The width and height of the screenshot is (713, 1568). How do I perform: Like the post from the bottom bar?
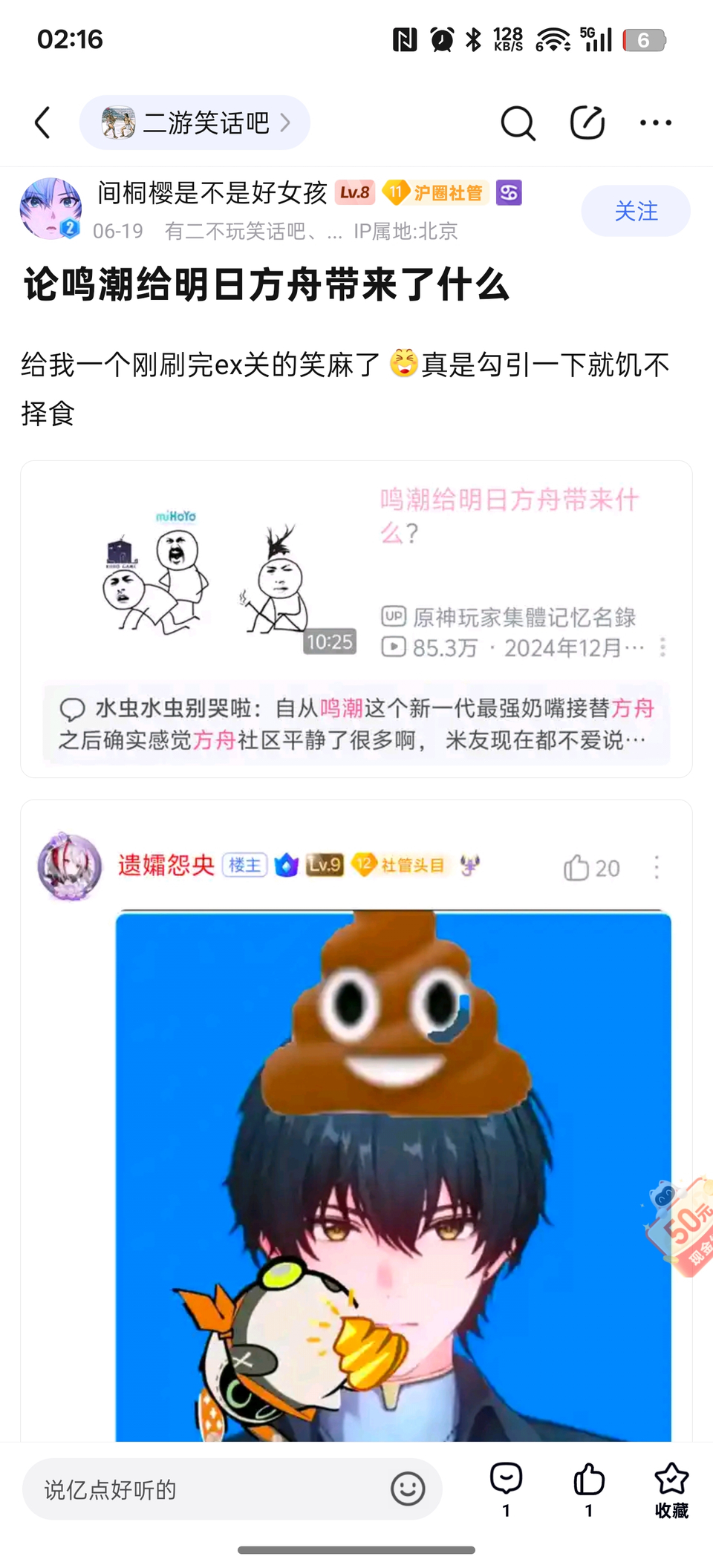click(589, 1489)
